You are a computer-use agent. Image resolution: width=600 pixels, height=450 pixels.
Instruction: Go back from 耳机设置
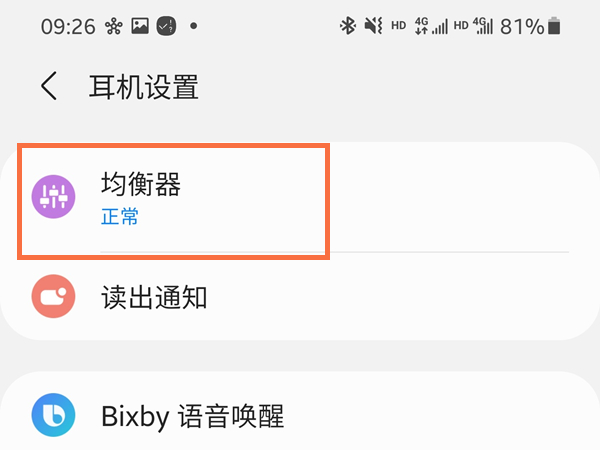49,86
